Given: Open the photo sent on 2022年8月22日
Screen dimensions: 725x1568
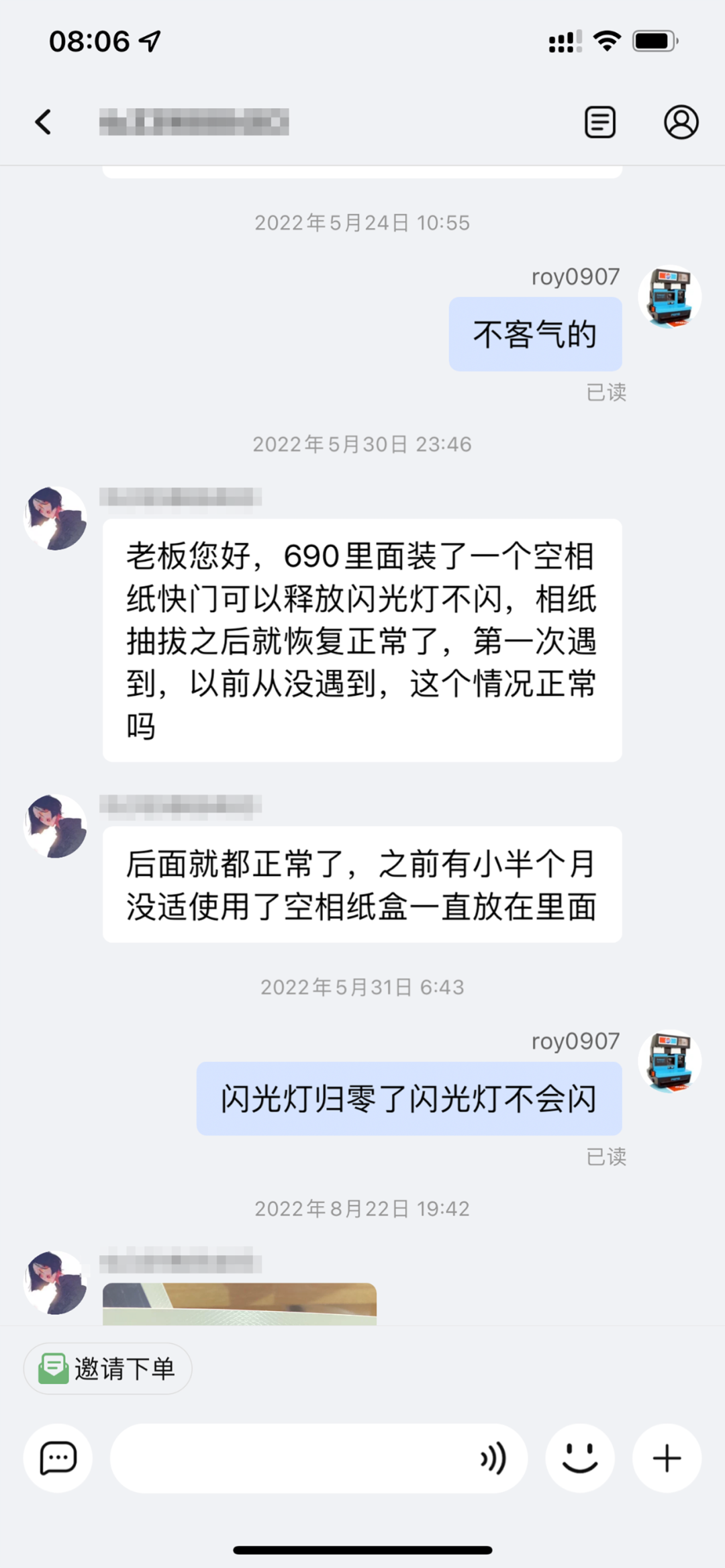Looking at the screenshot, I should pyautogui.click(x=240, y=1304).
